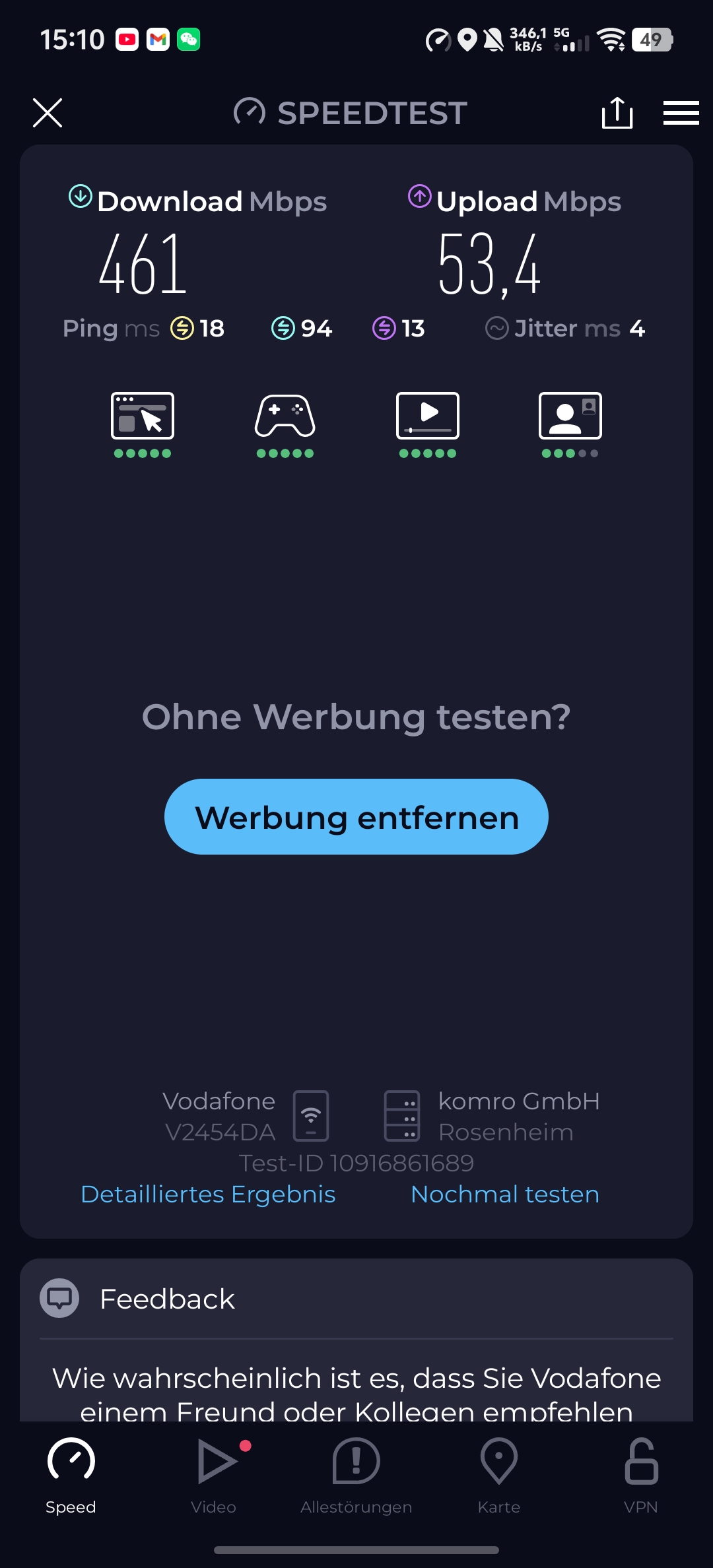
Task: View the gaming rating controller icon
Action: coord(285,416)
